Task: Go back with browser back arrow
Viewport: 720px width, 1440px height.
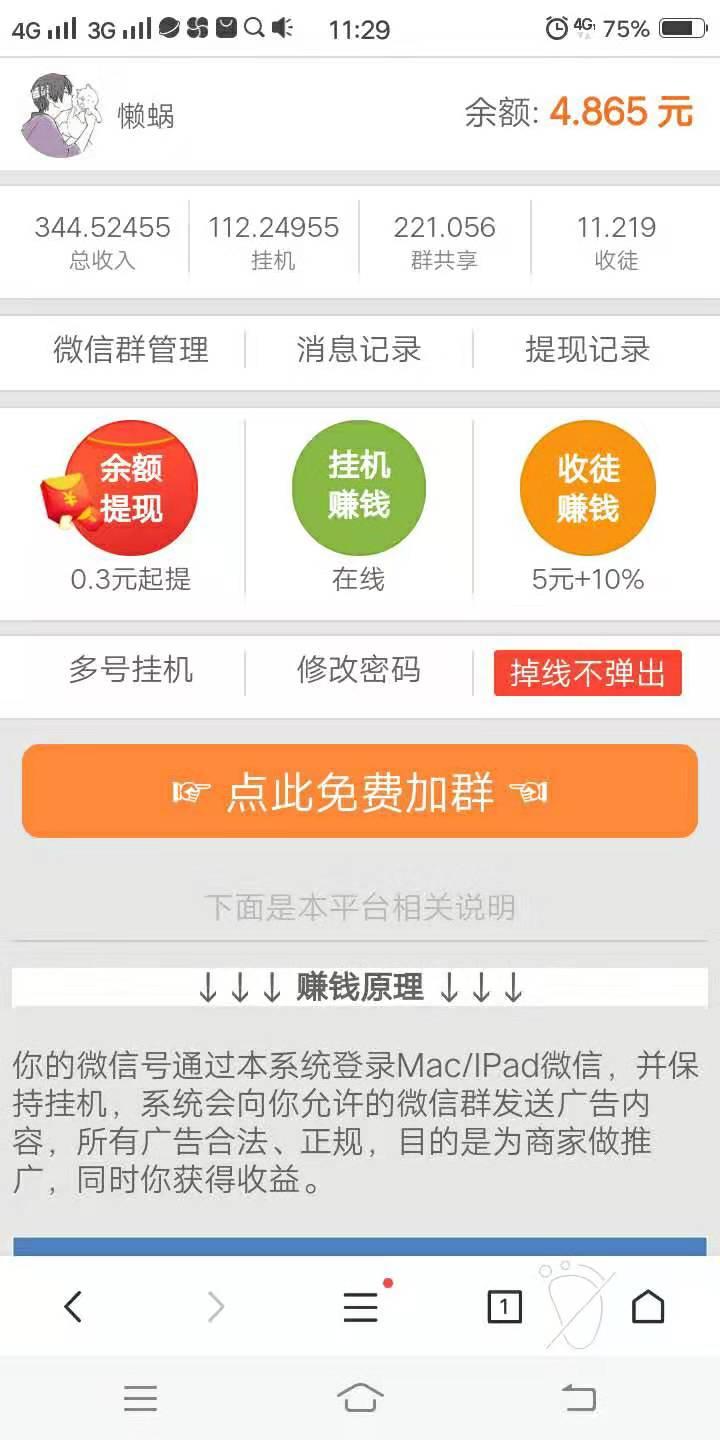Action: coord(73,1306)
